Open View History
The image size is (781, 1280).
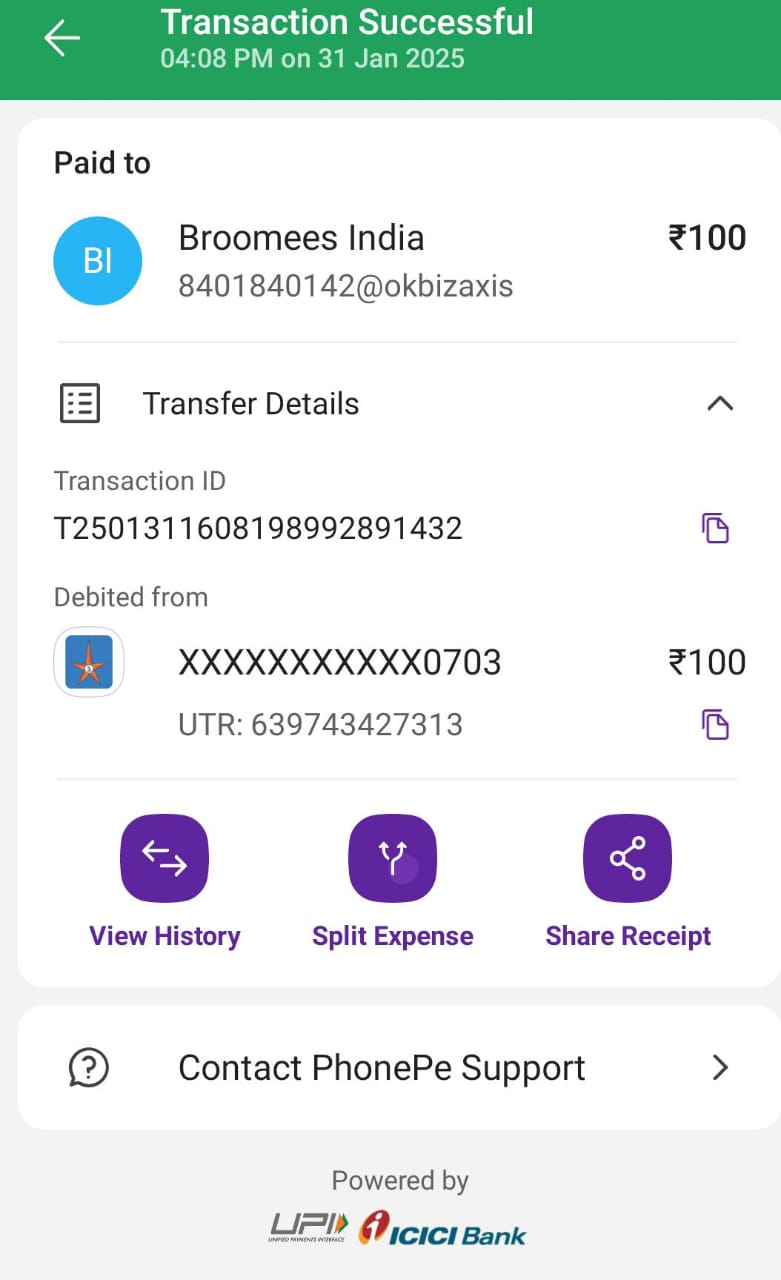164,882
